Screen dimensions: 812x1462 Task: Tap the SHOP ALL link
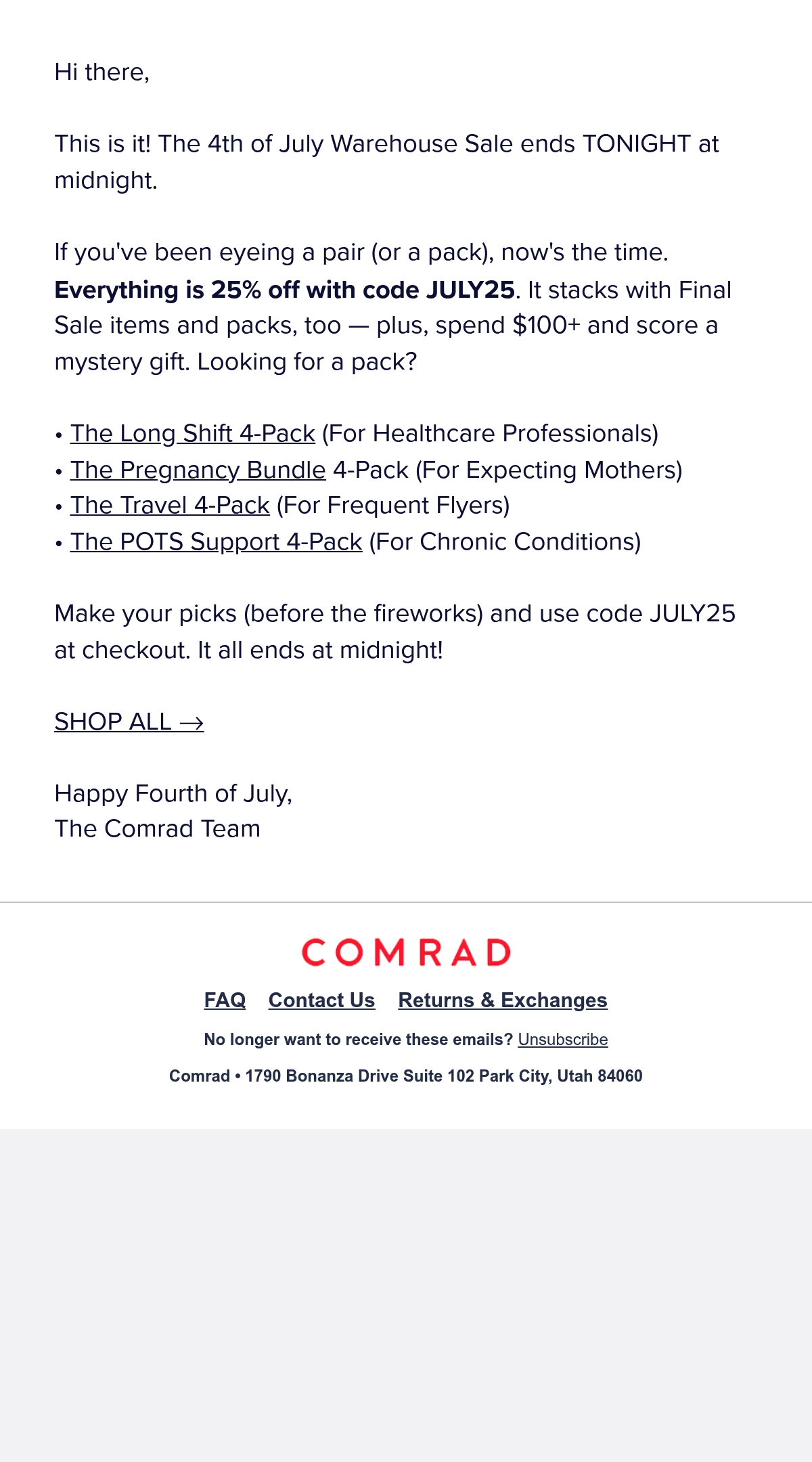coord(129,722)
